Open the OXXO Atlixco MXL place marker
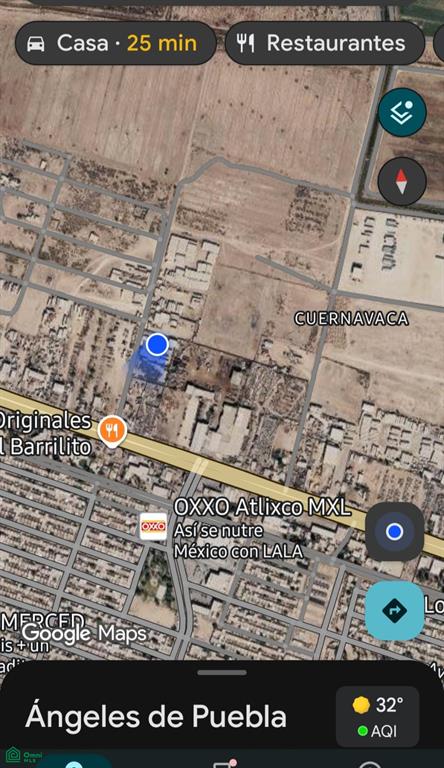The image size is (444, 768). click(153, 527)
